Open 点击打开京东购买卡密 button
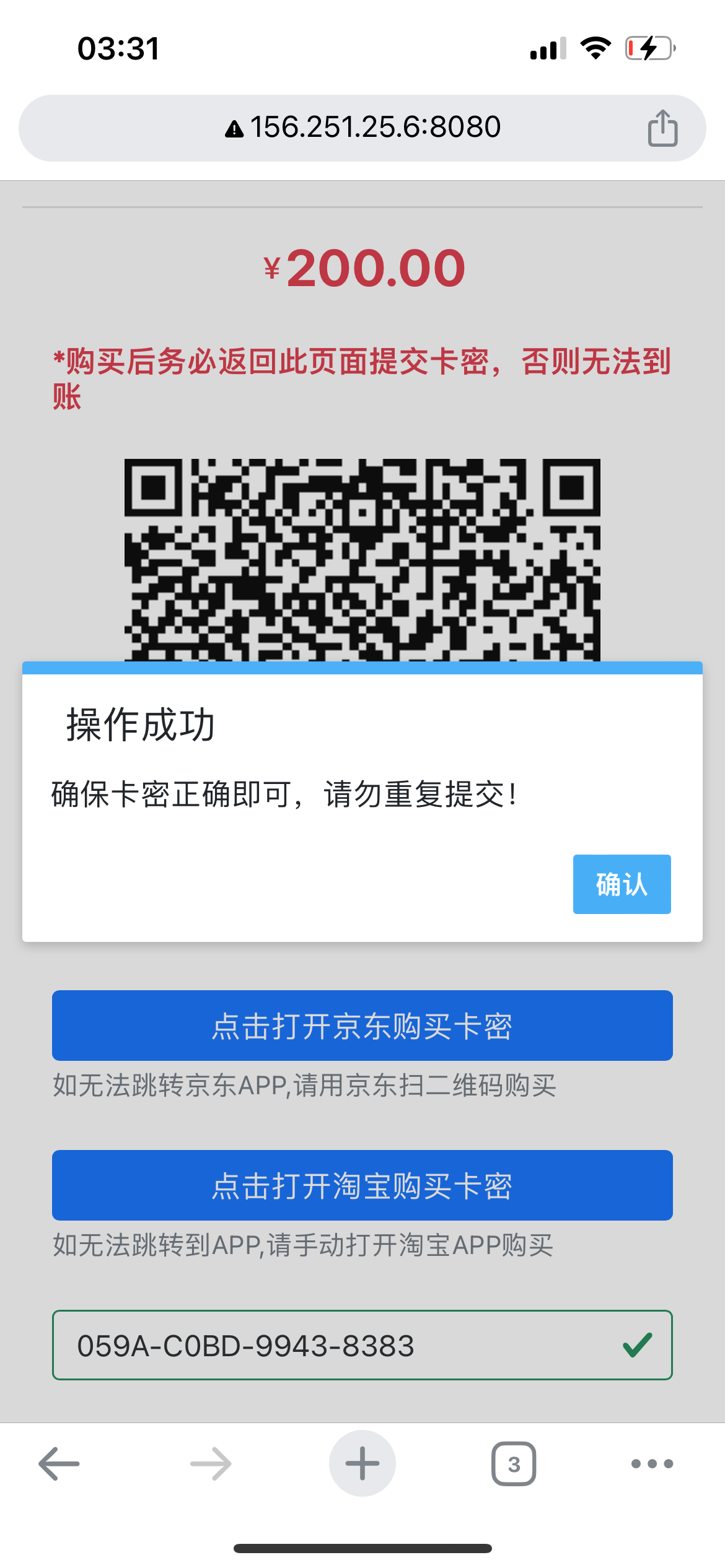The image size is (725, 1568). click(x=362, y=1026)
